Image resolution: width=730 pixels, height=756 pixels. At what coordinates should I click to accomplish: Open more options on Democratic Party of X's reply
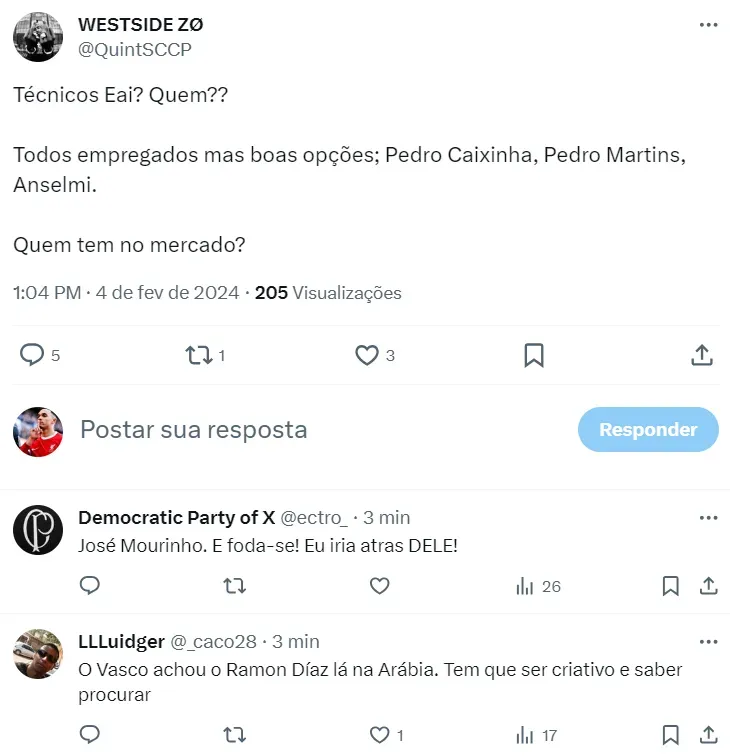coord(708,518)
